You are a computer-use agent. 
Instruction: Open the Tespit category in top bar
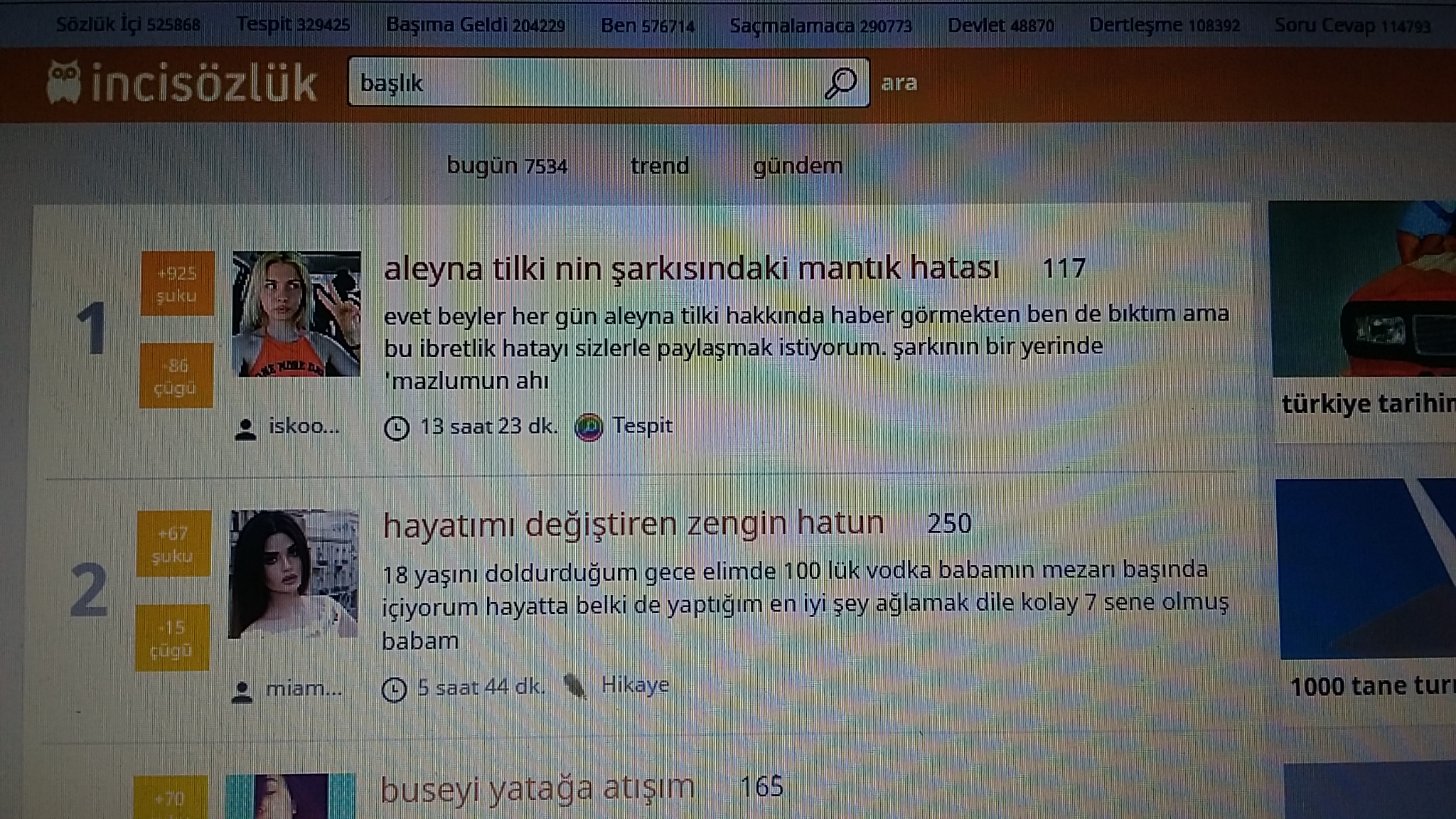(293, 25)
